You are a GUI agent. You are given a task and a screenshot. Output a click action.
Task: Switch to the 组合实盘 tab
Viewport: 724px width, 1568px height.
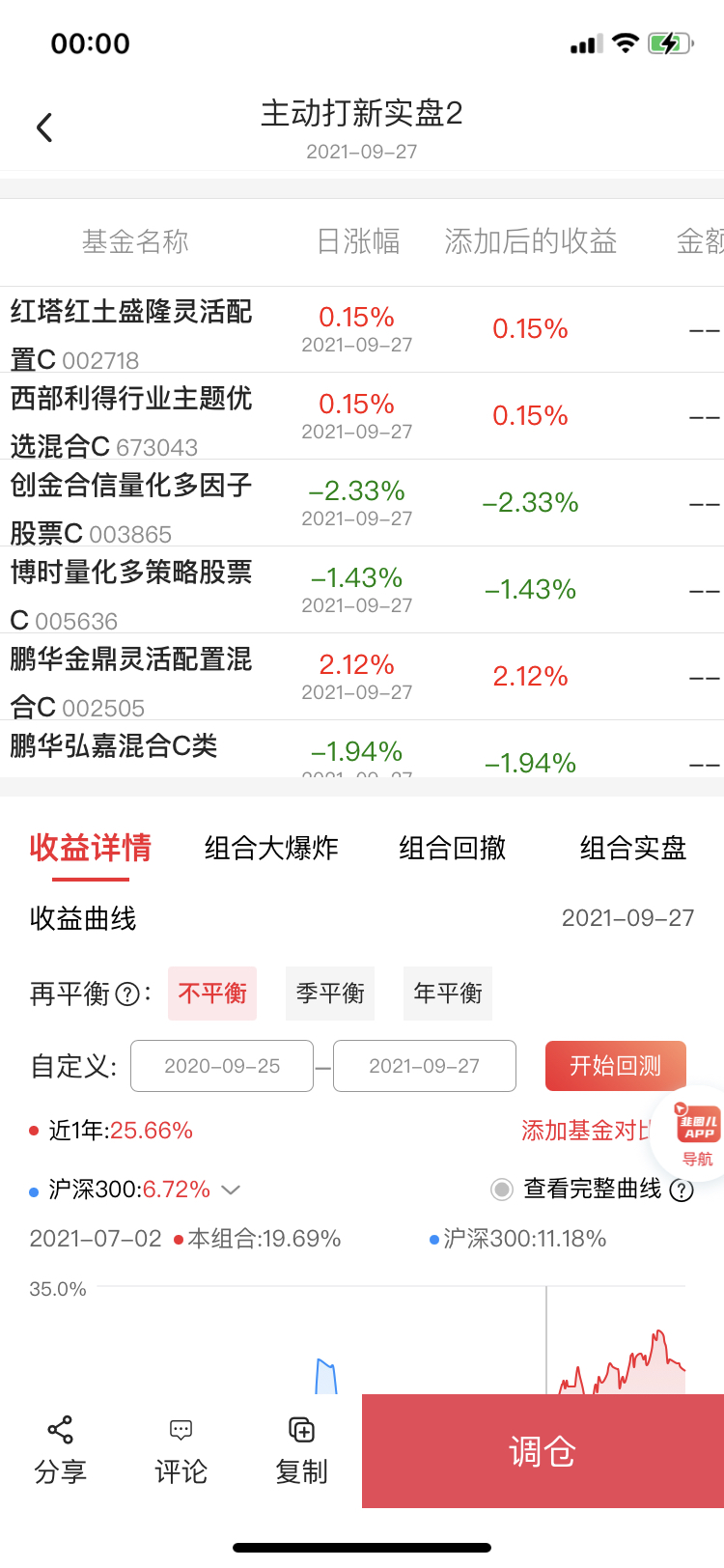coord(633,848)
